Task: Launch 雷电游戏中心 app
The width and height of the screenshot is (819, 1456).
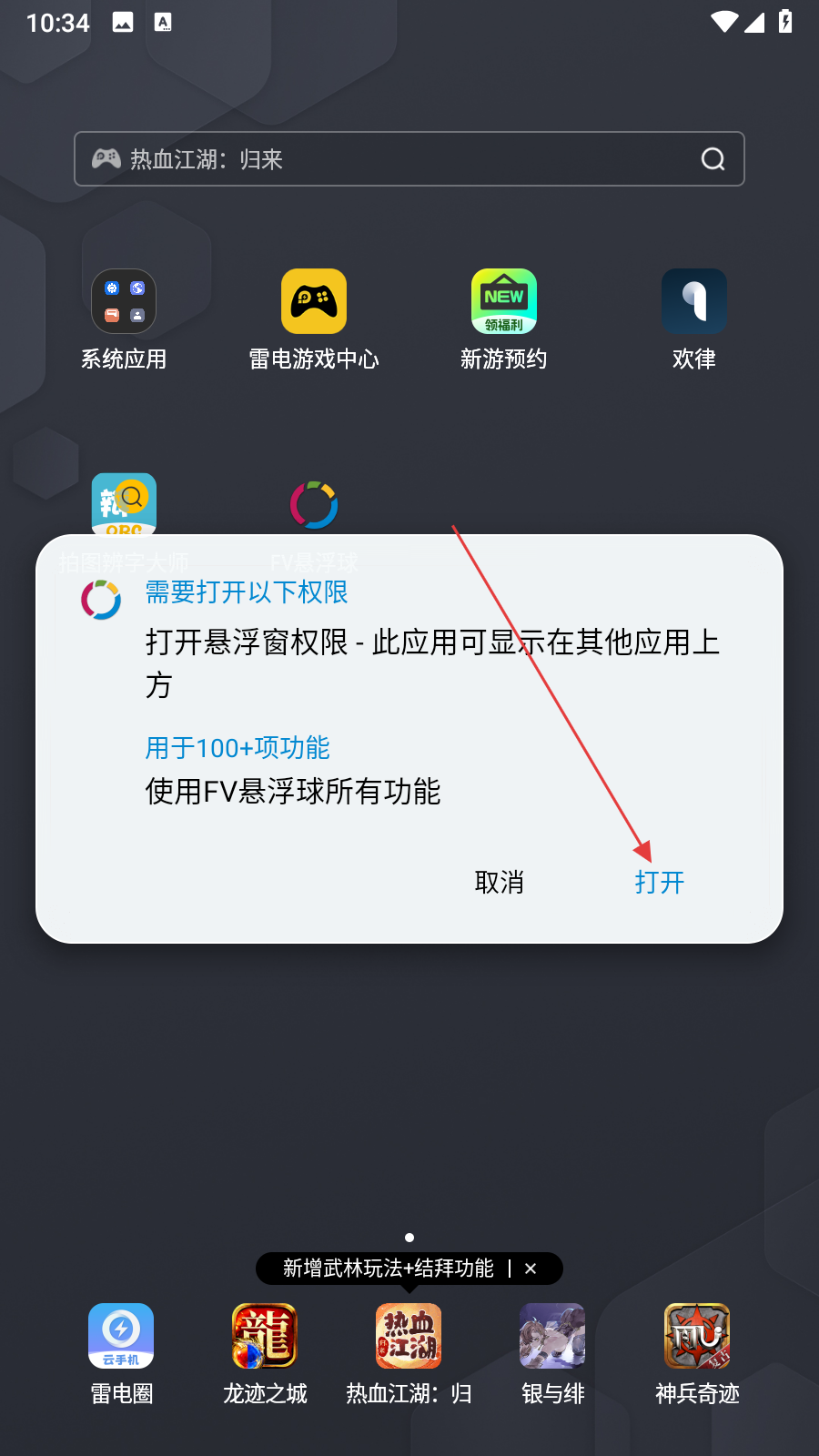Action: (x=314, y=302)
